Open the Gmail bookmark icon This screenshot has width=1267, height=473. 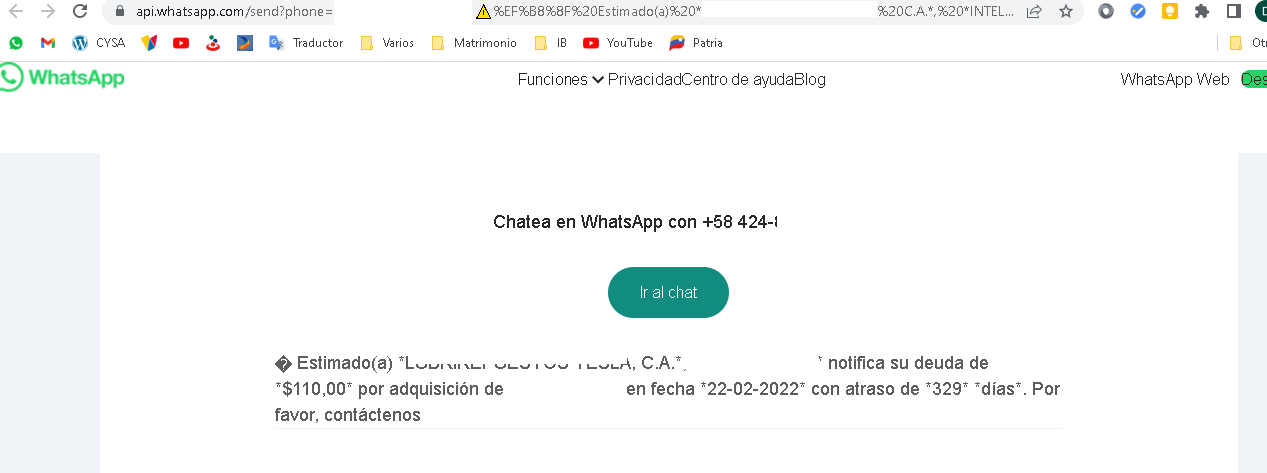[48, 43]
